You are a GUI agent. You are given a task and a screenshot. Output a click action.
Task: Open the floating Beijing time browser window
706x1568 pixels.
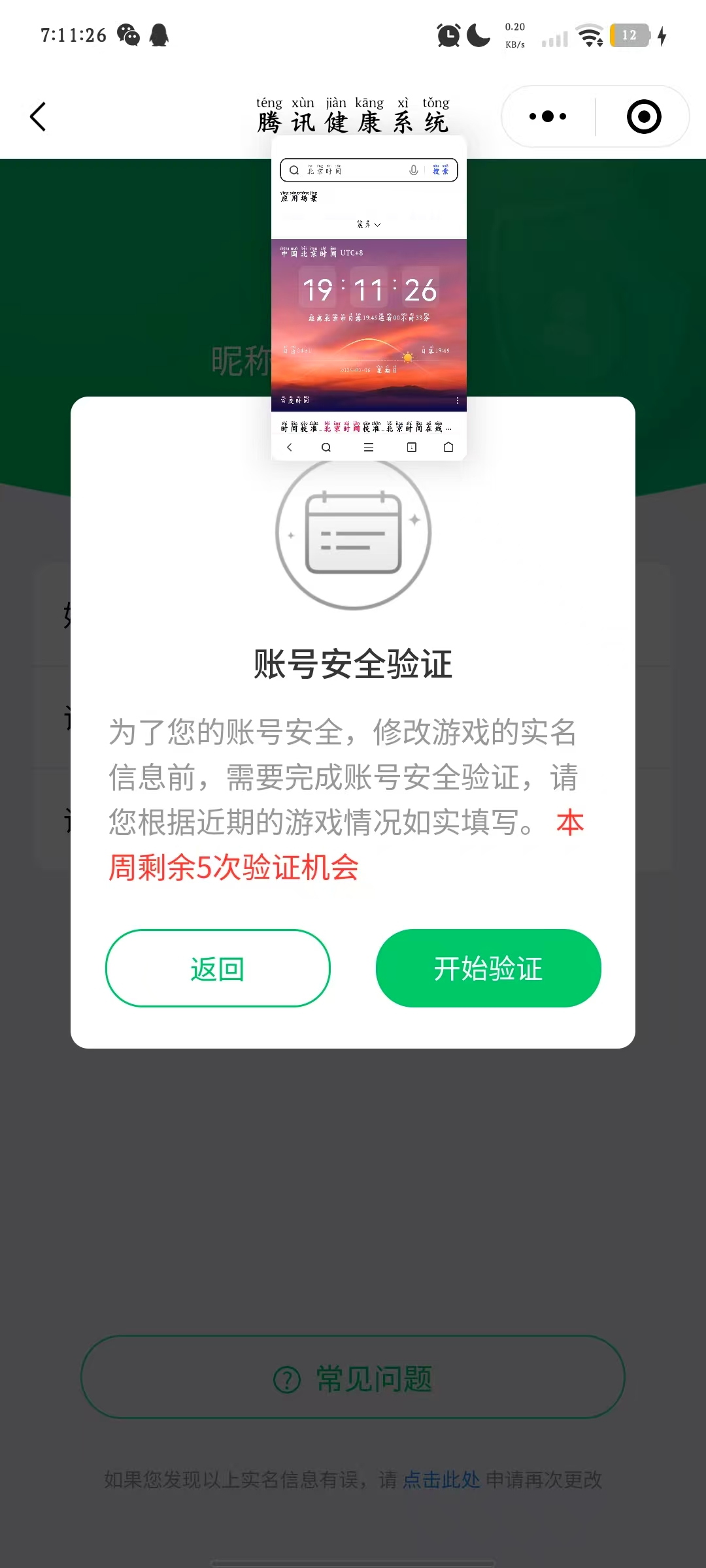click(x=369, y=298)
